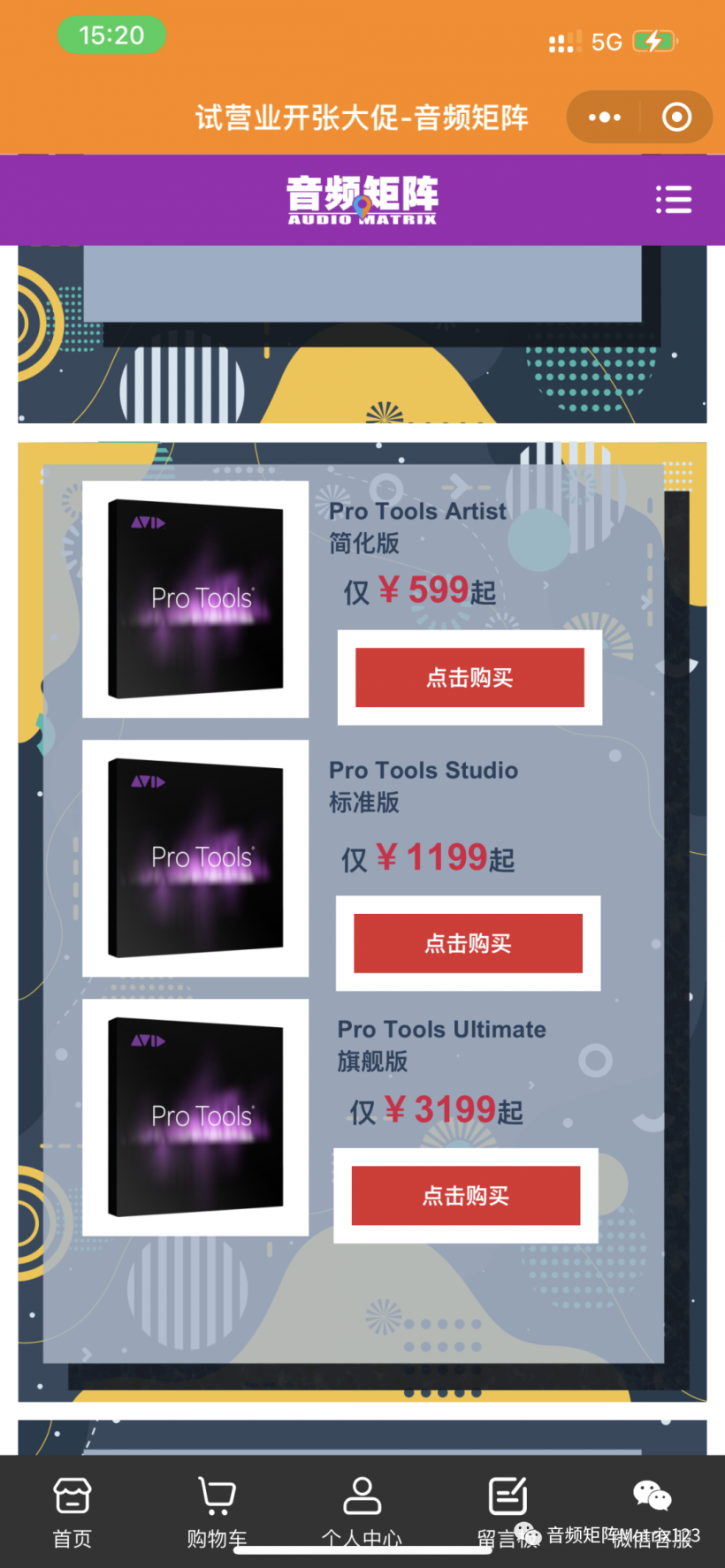Switch to the 个人中心 tab

pyautogui.click(x=362, y=1512)
